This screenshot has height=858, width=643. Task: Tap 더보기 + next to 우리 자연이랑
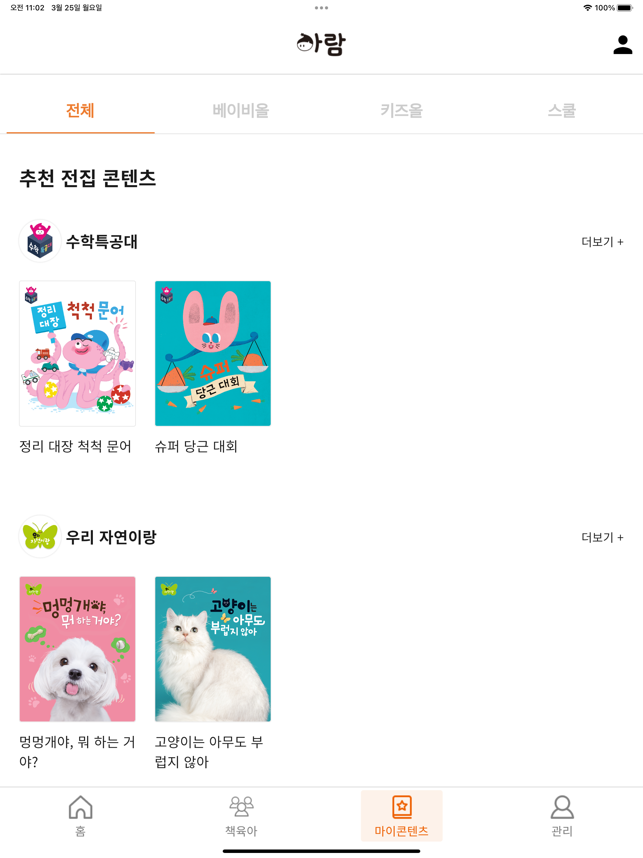[x=602, y=537]
